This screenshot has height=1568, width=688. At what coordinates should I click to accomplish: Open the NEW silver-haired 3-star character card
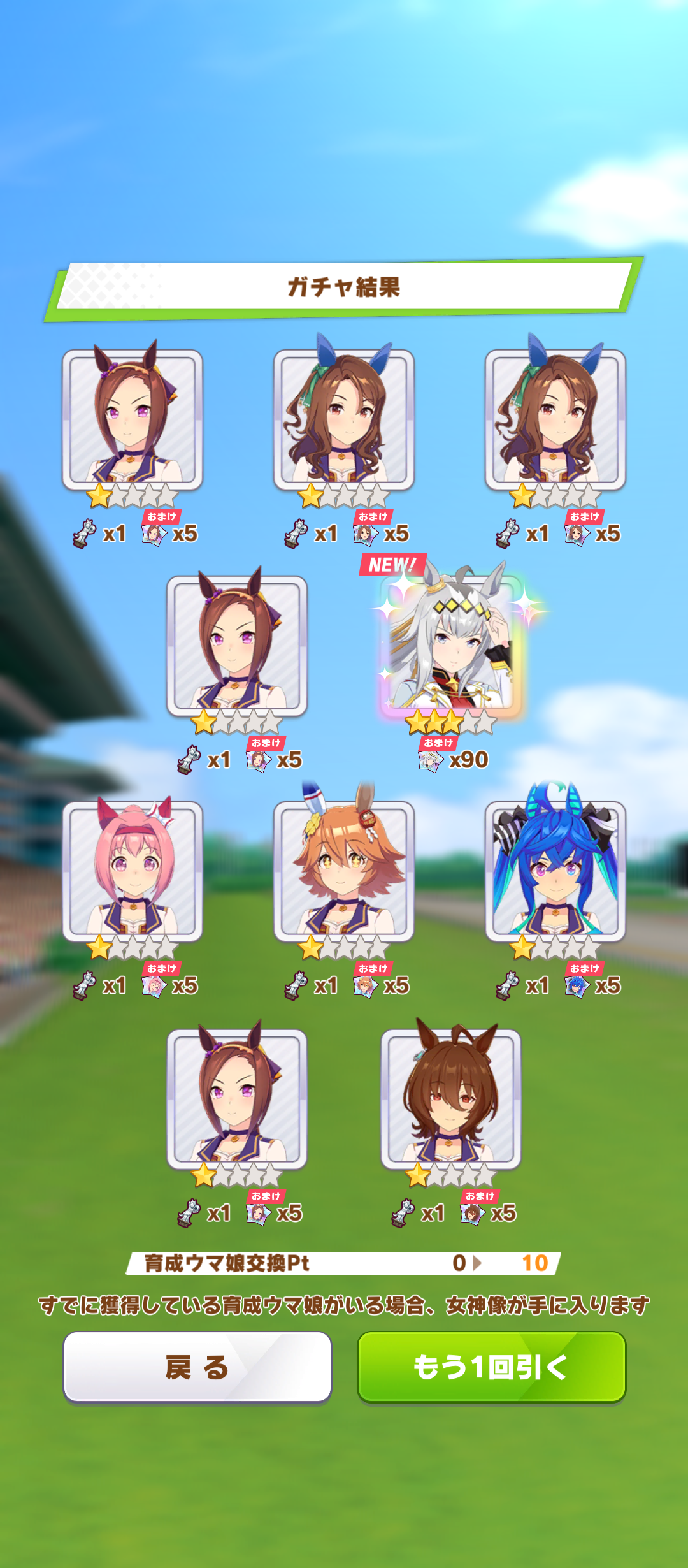click(451, 645)
